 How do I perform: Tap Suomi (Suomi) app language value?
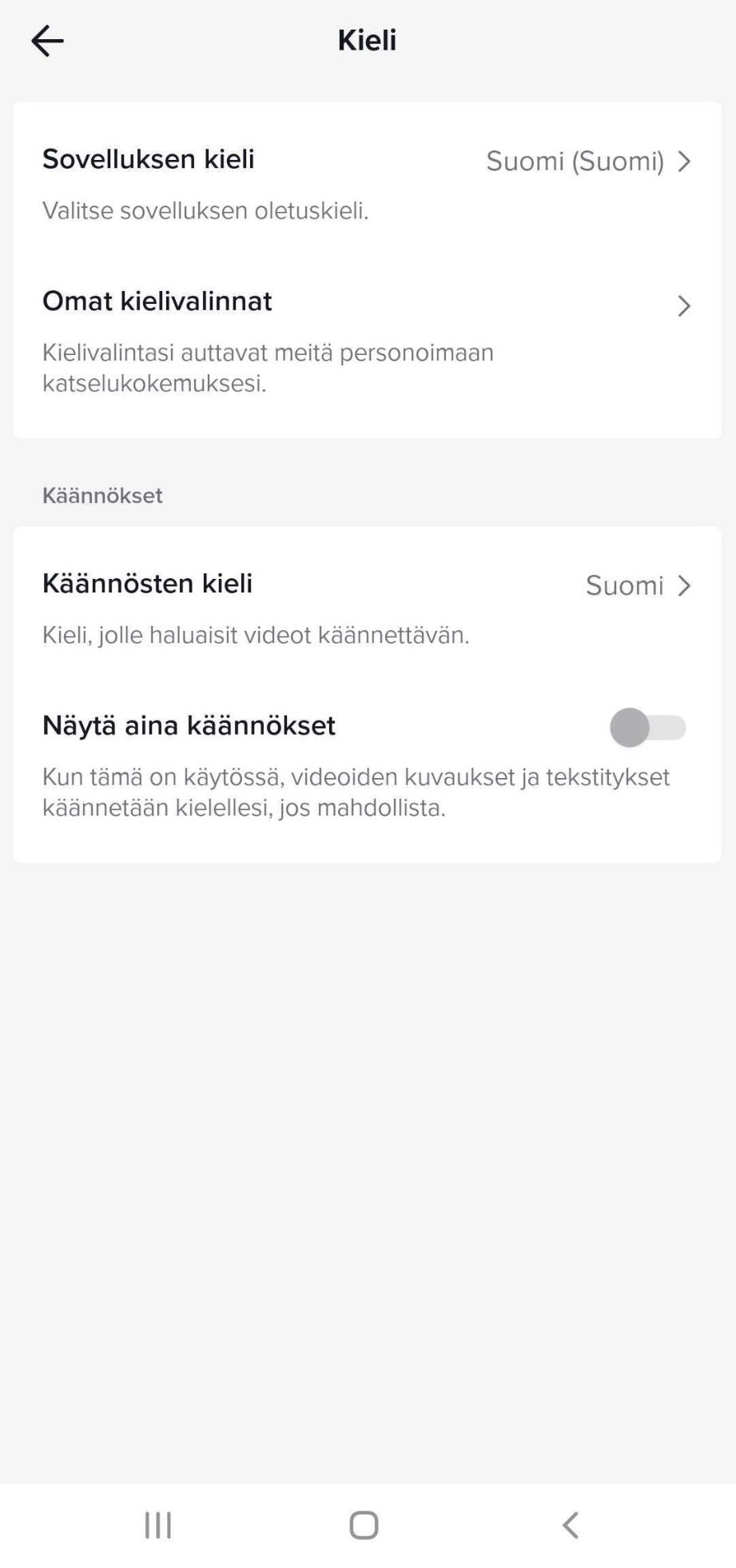[x=576, y=162]
